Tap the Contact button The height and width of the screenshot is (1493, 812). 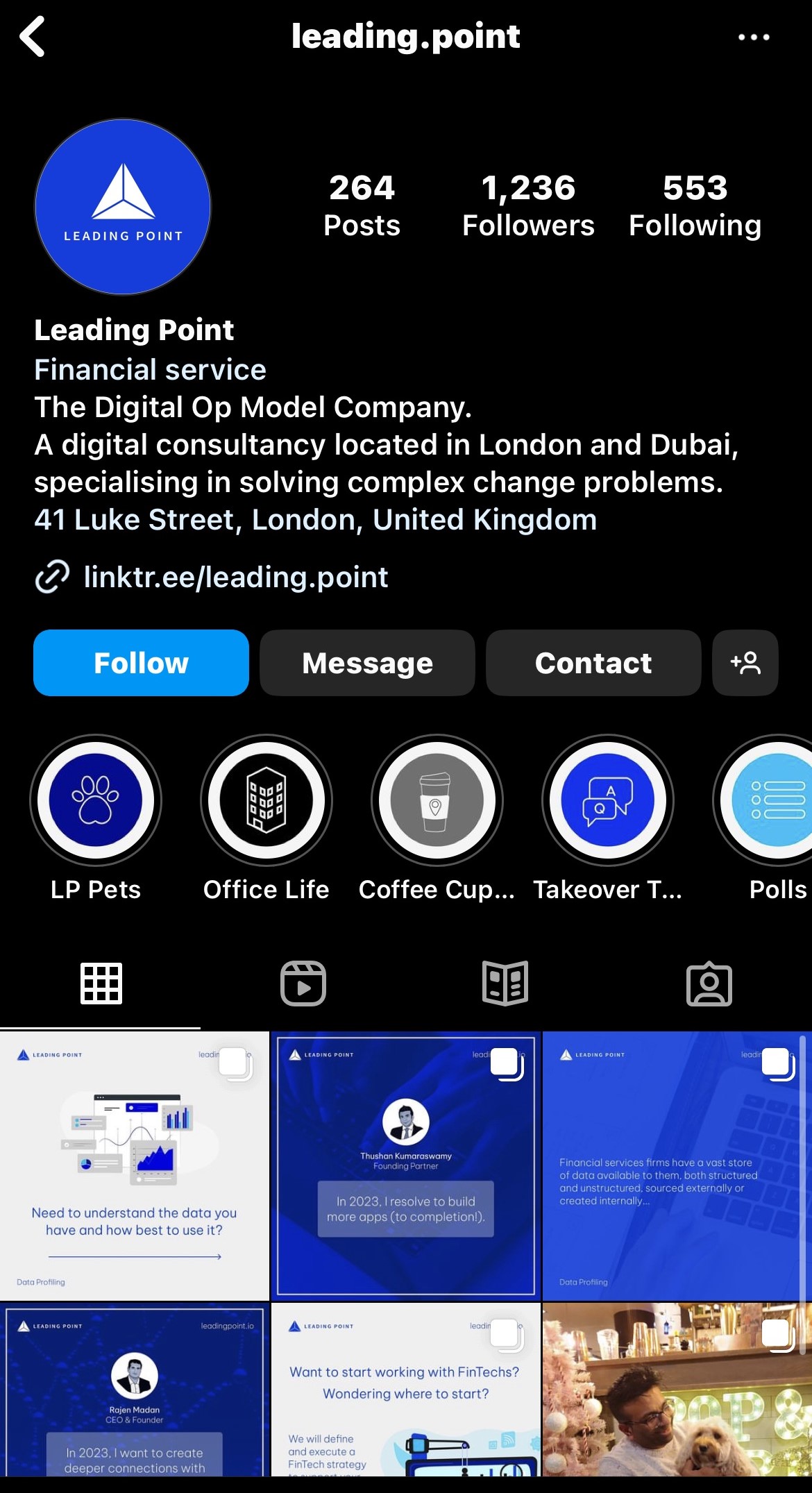(593, 663)
